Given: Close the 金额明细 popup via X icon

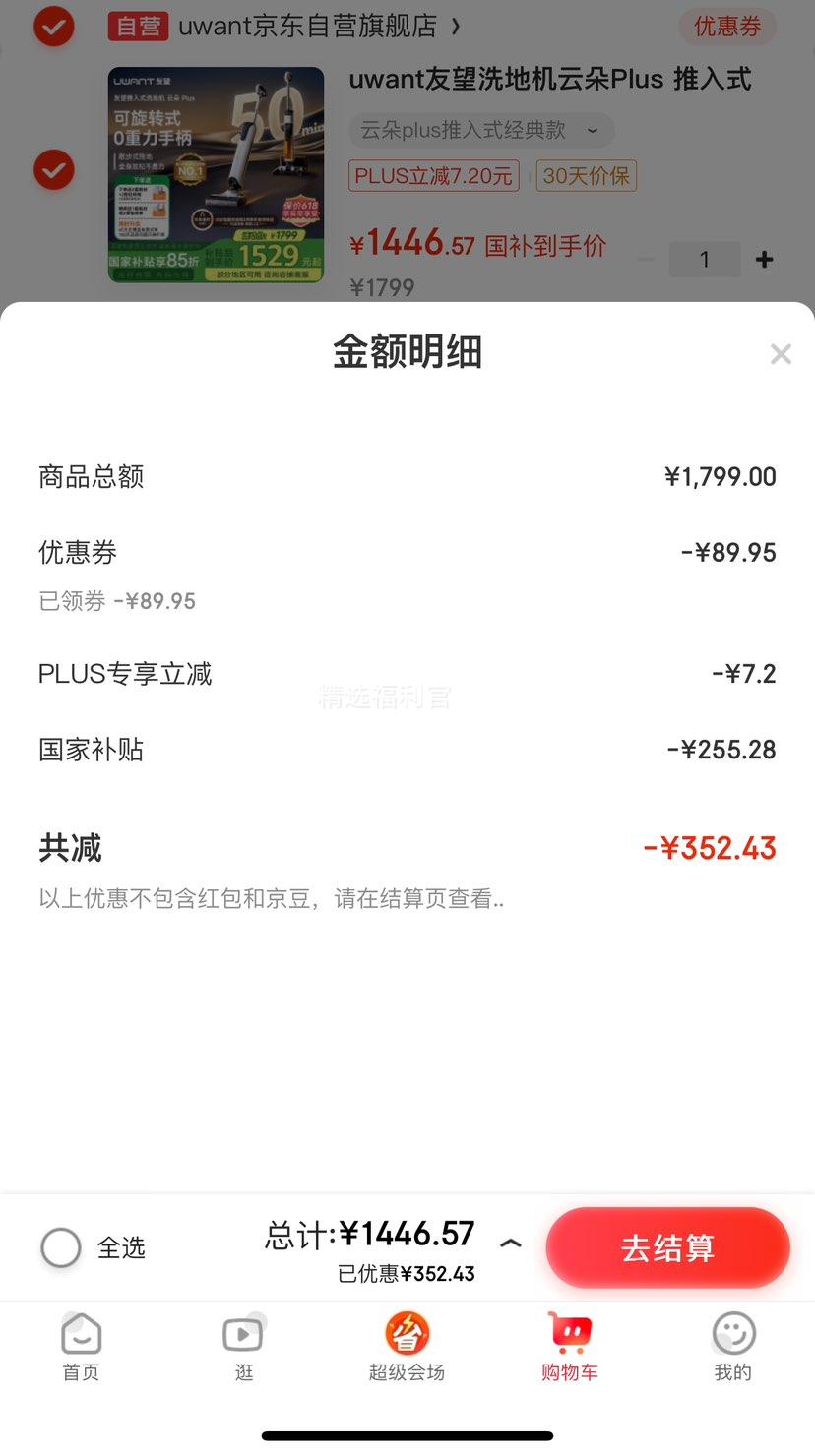Looking at the screenshot, I should pos(781,353).
